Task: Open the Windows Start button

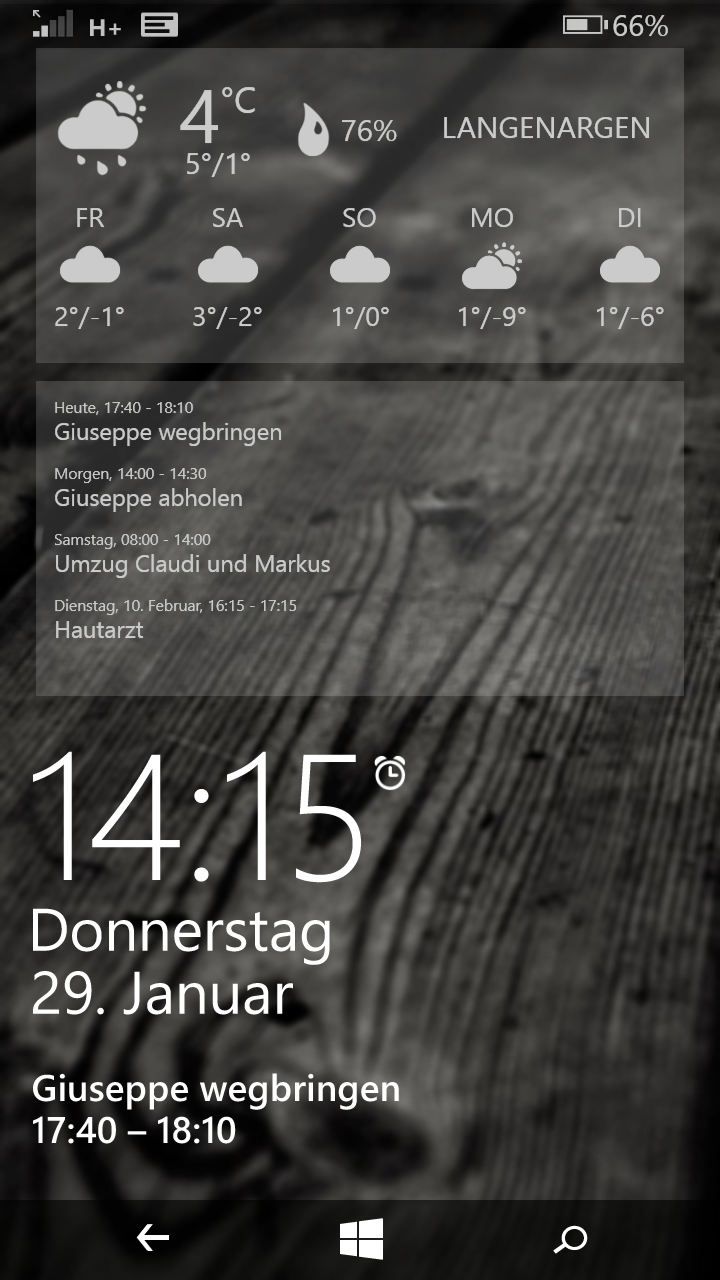Action: click(361, 1239)
